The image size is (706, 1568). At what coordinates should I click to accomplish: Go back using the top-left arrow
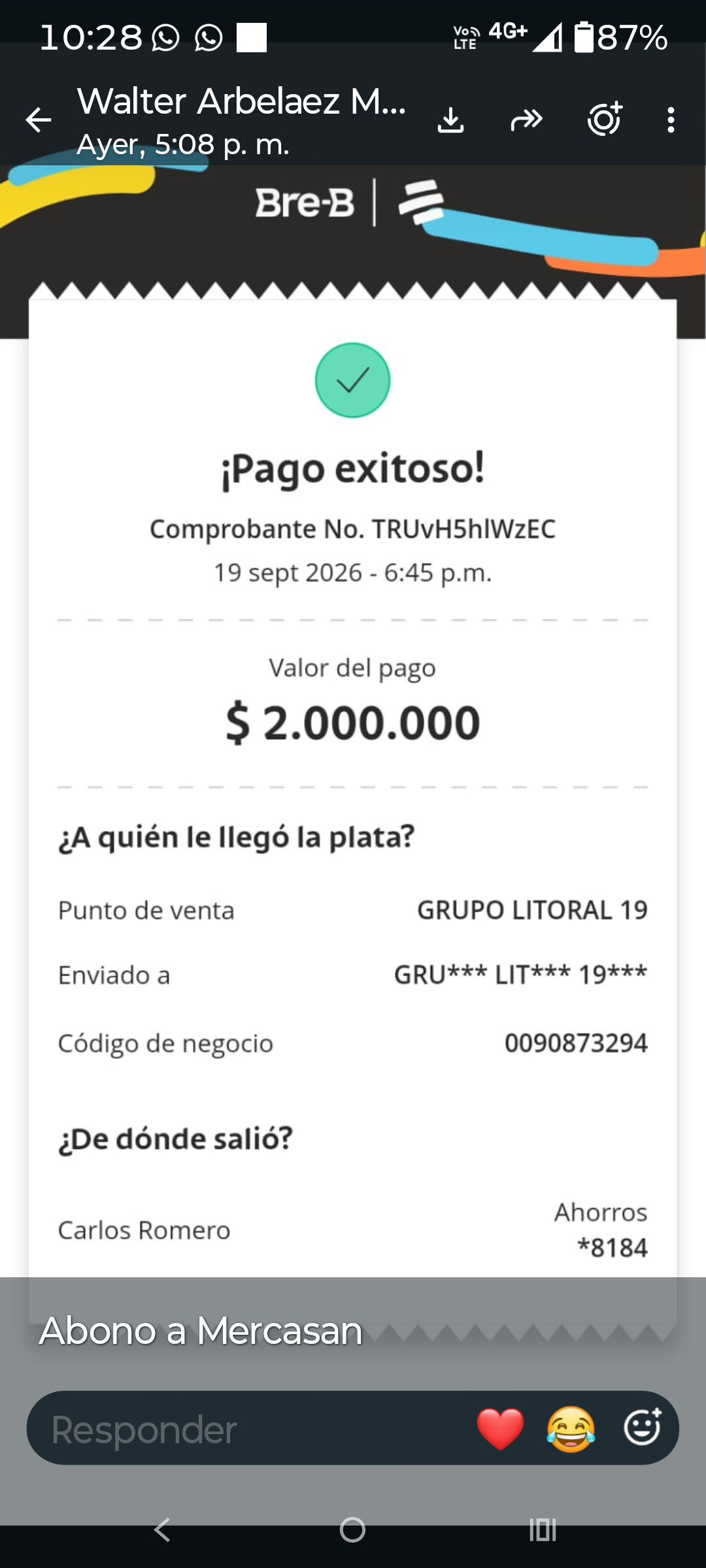[x=39, y=120]
